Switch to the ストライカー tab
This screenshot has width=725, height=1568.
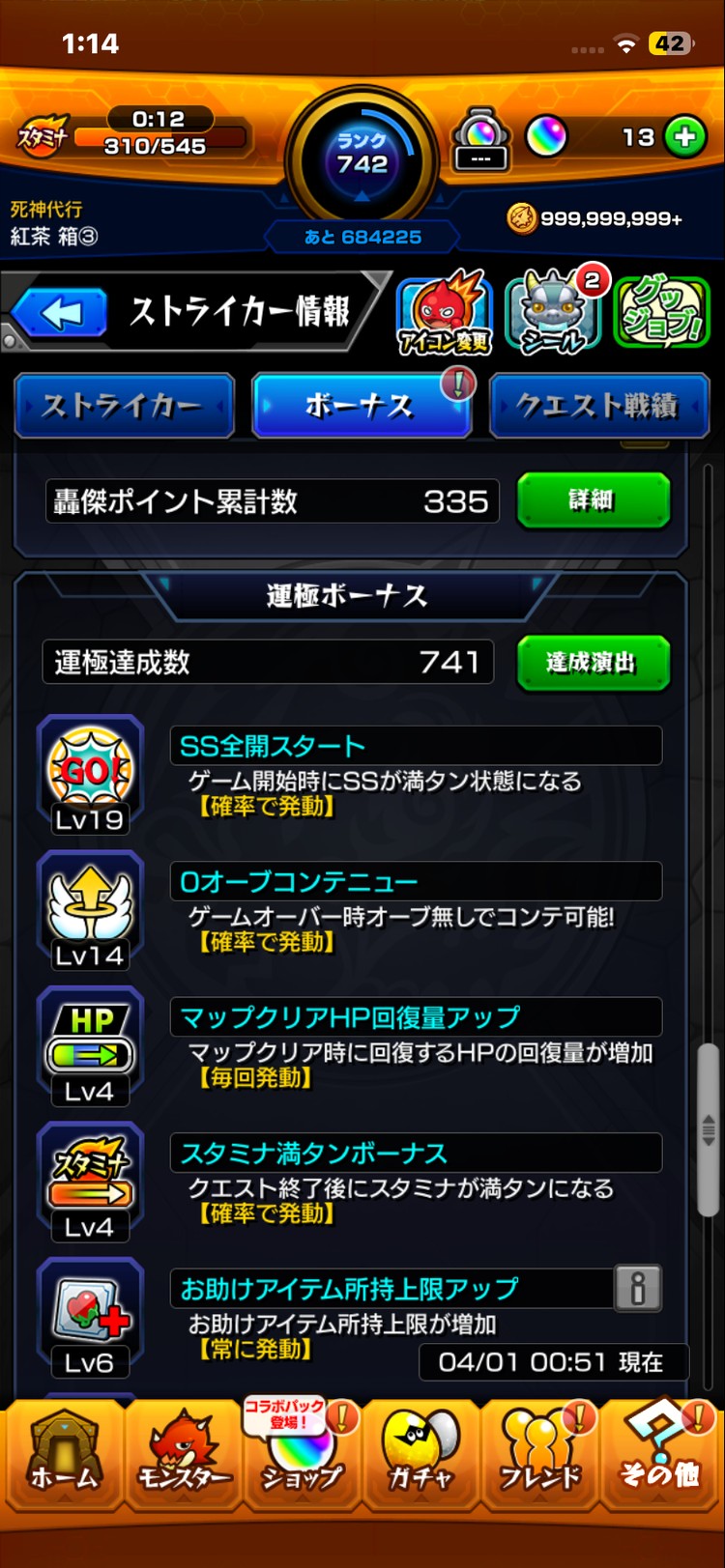[124, 406]
